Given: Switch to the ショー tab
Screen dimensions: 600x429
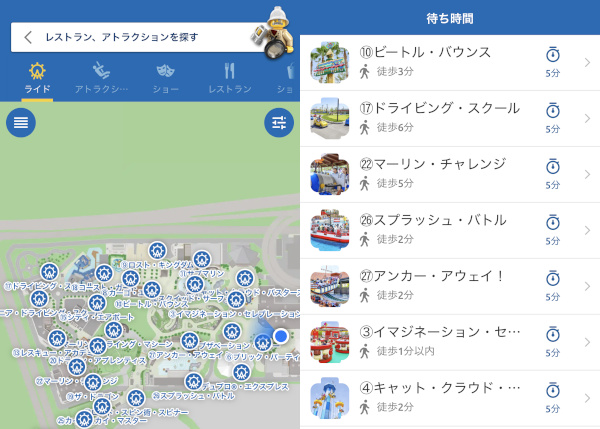Looking at the screenshot, I should [165, 78].
